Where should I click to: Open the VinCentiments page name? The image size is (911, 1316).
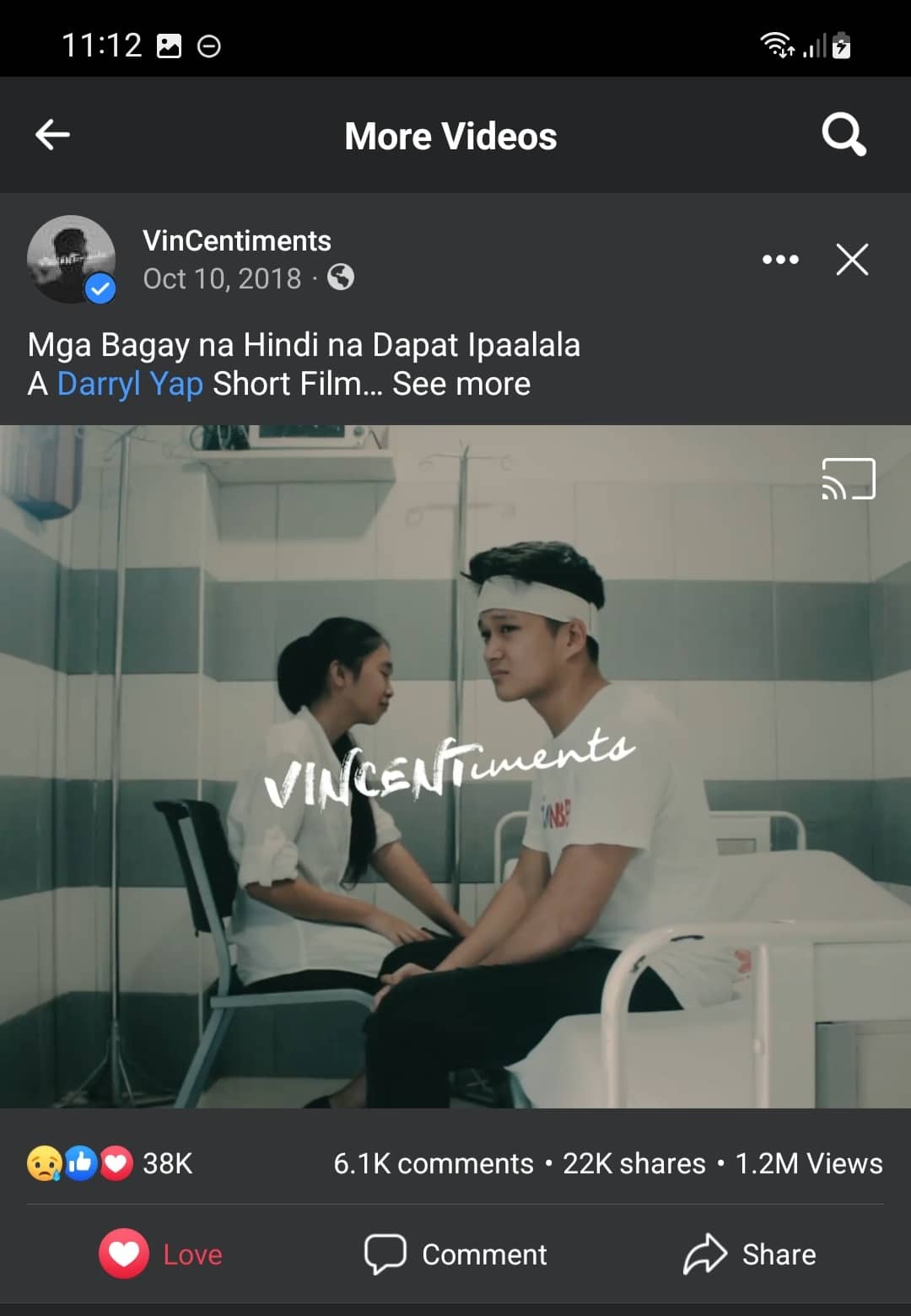pos(236,241)
